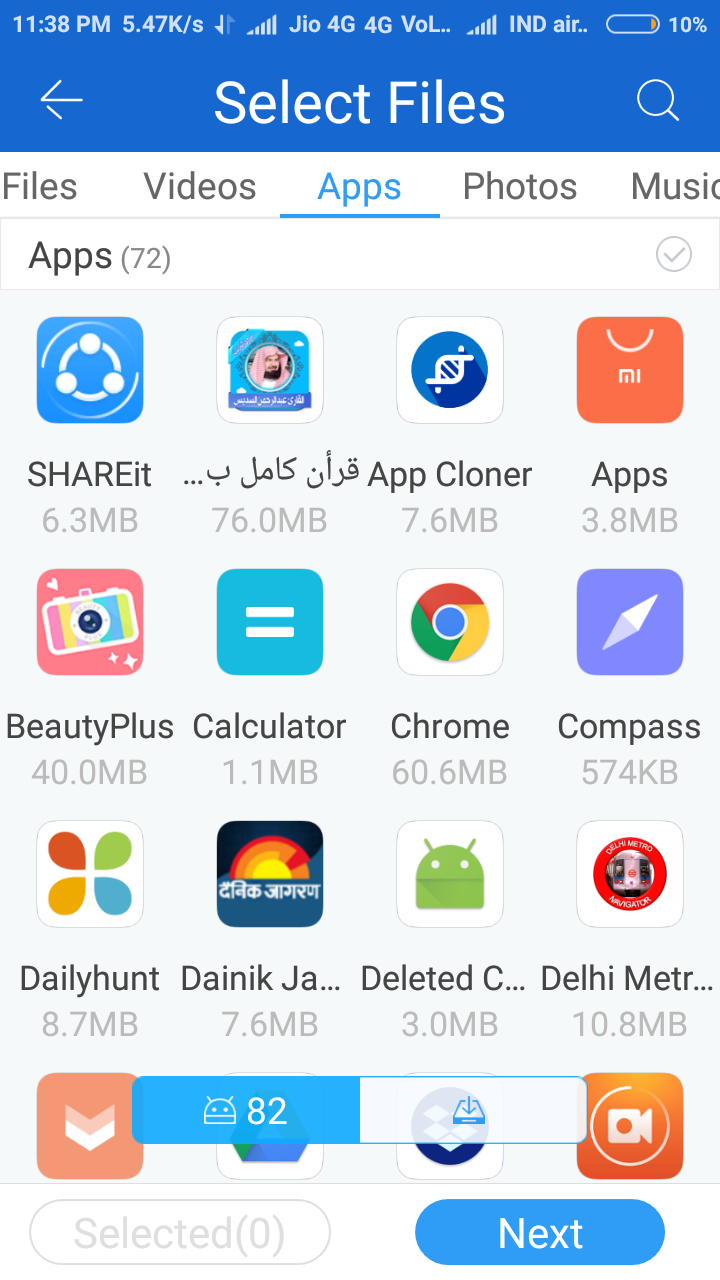Switch to the Videos tab

[x=200, y=187]
